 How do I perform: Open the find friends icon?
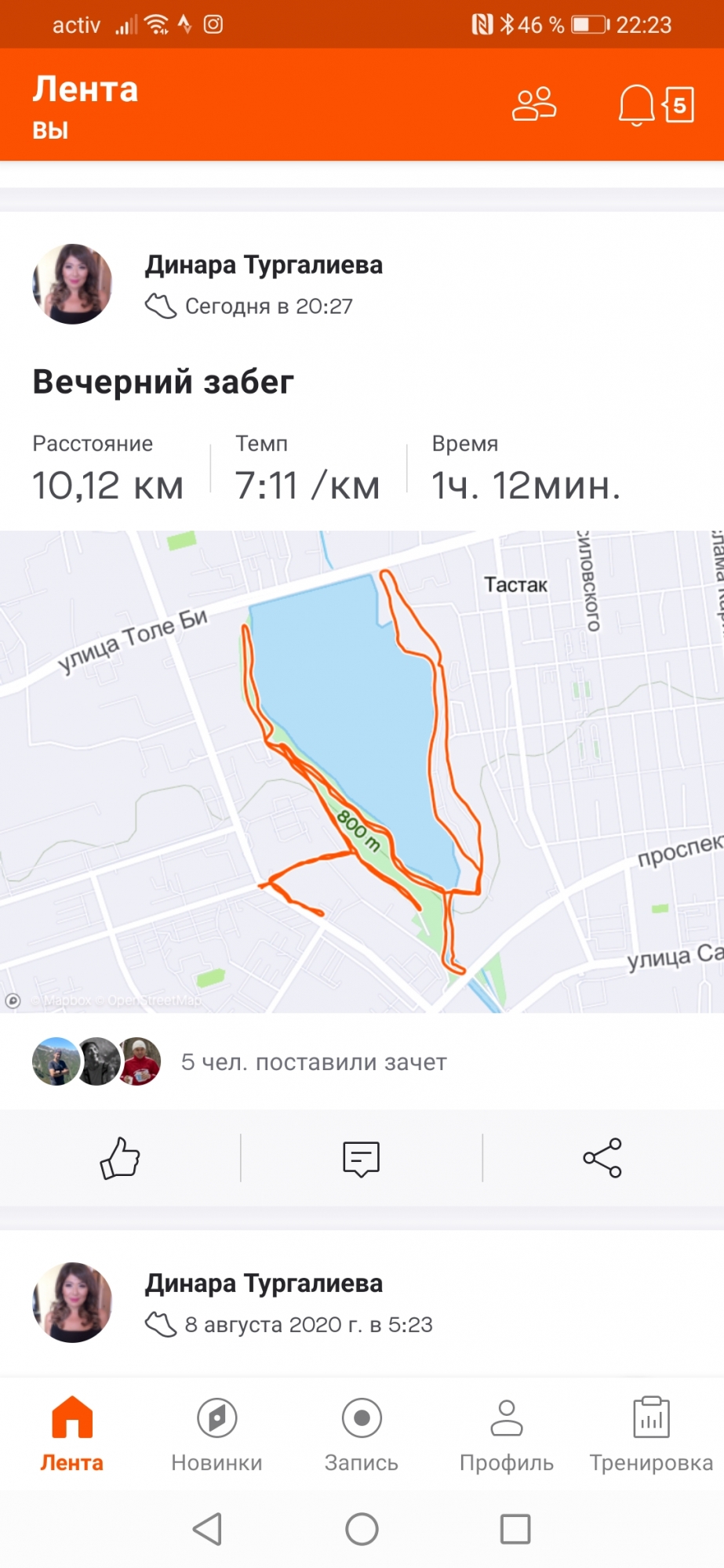pos(534,104)
